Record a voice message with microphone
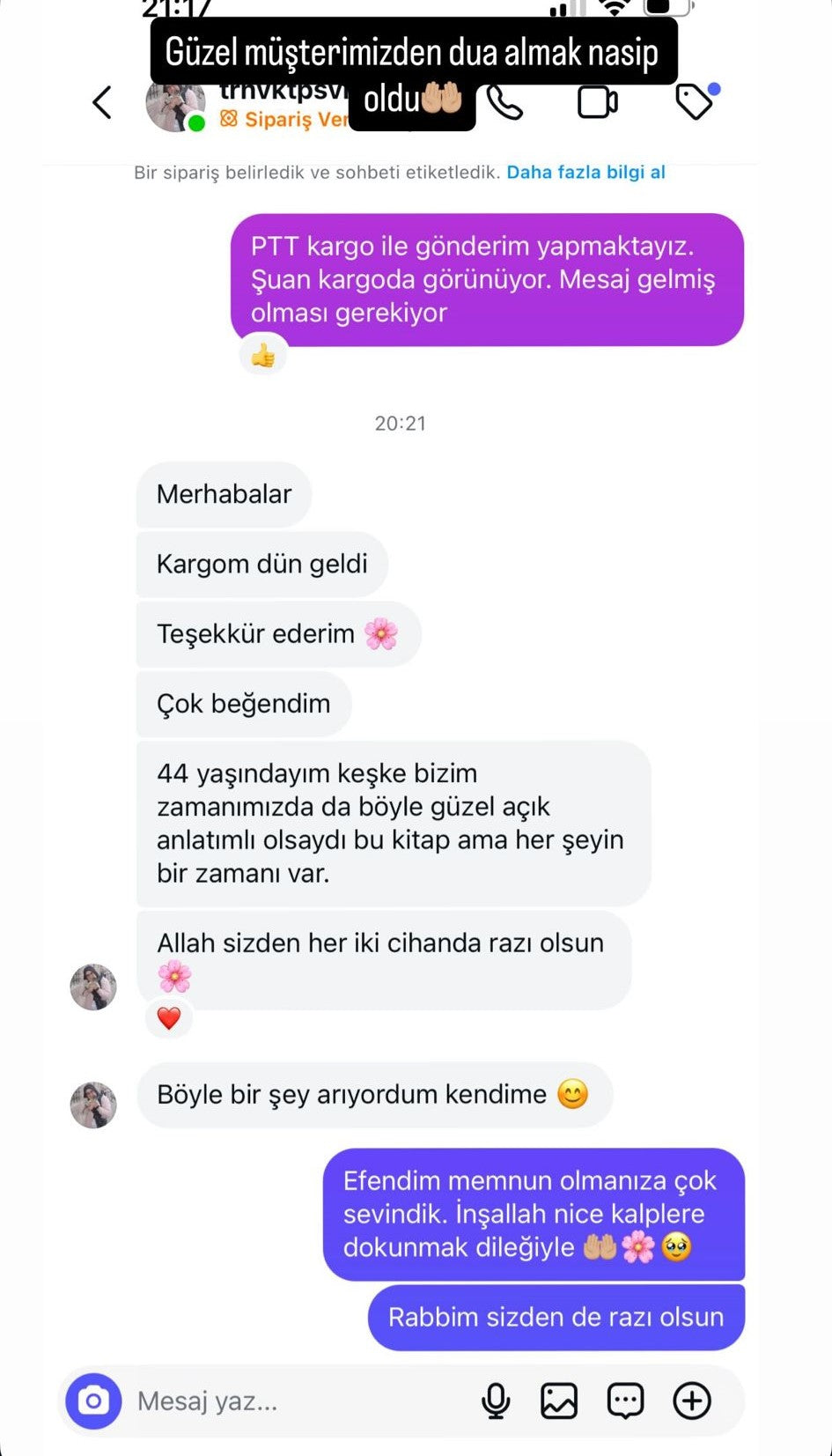The height and width of the screenshot is (1456, 832). (x=496, y=1401)
